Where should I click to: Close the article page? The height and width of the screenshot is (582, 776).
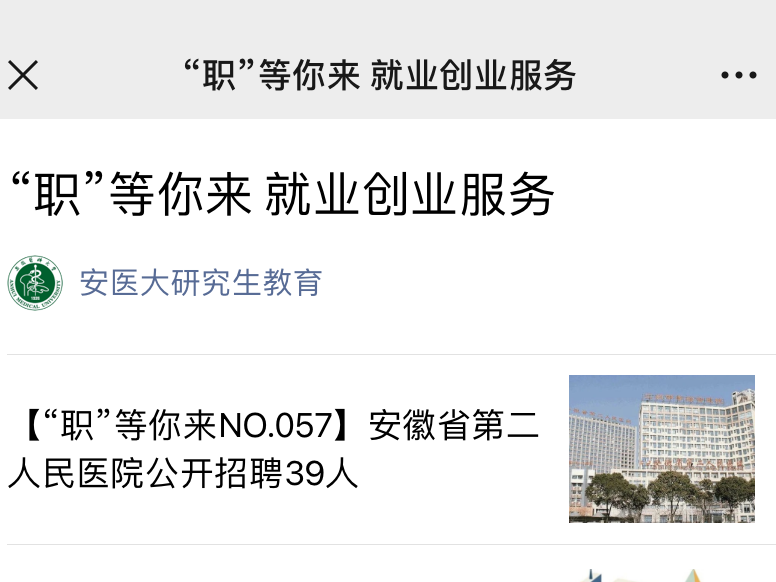[x=23, y=75]
